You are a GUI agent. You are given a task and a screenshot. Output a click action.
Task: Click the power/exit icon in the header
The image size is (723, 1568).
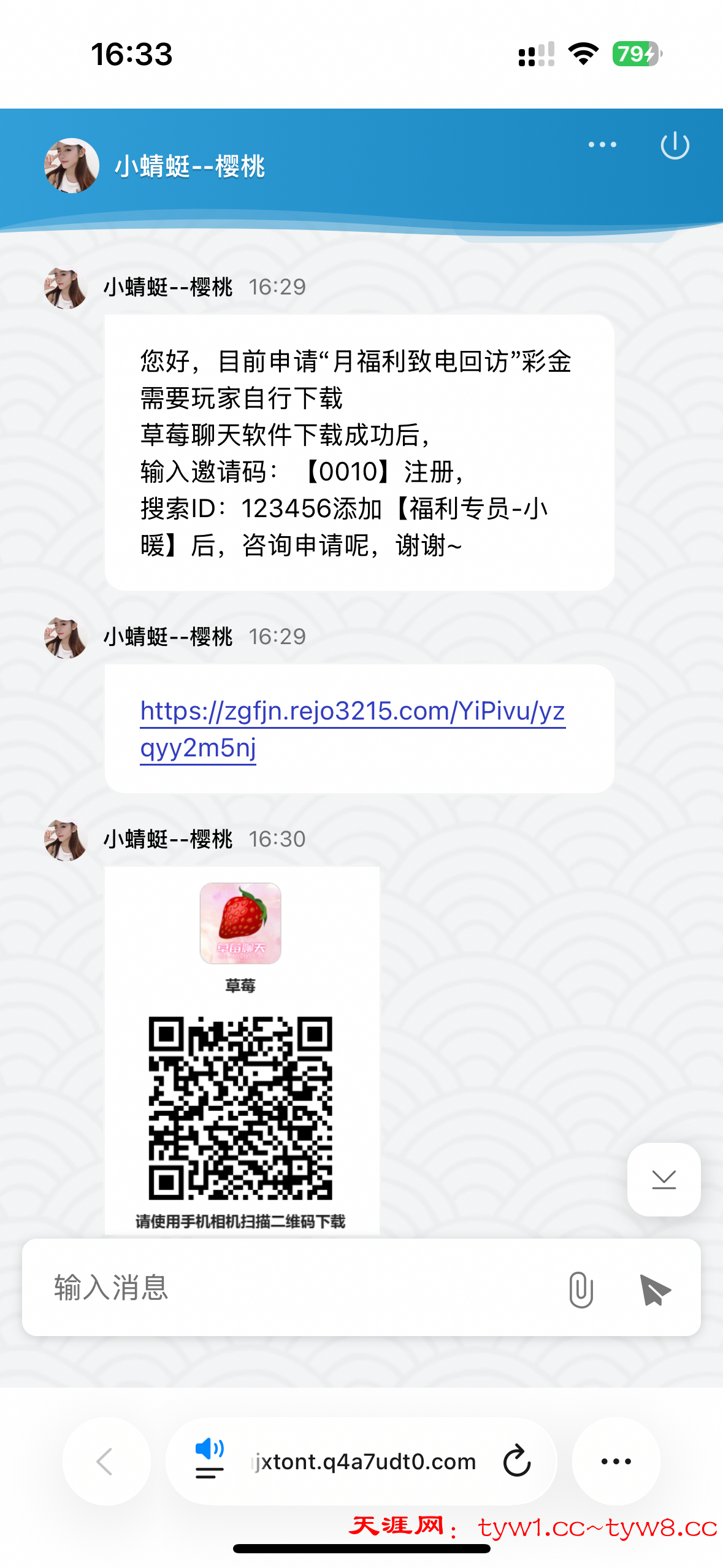point(675,146)
